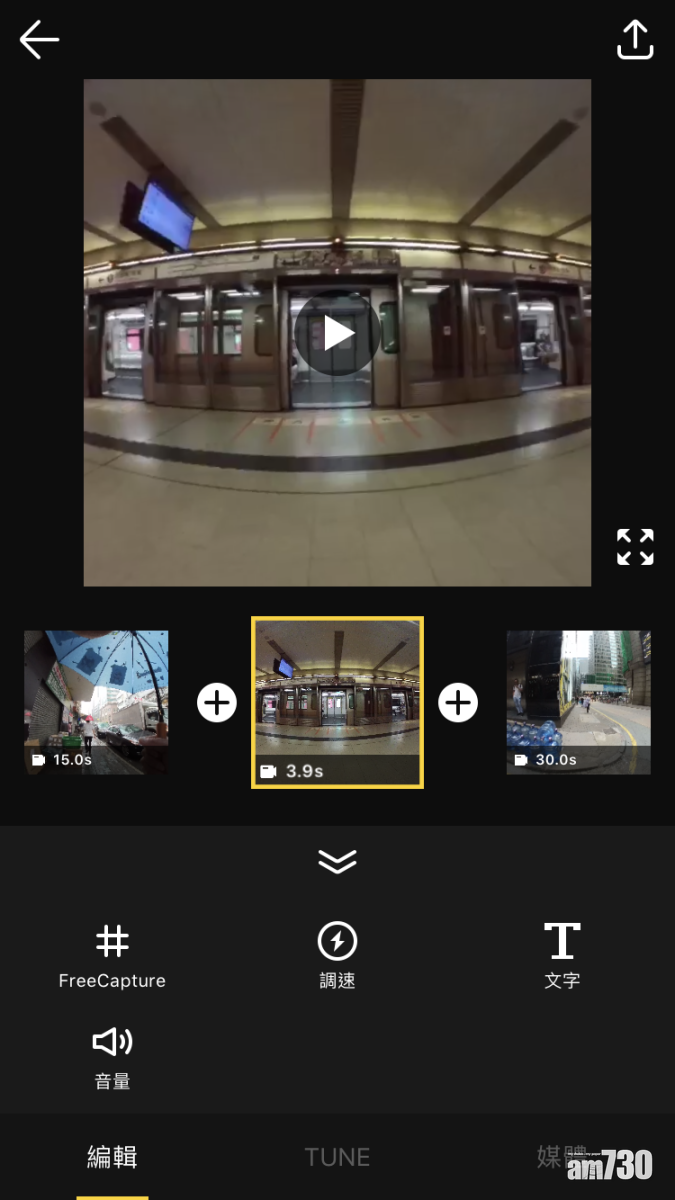Play the video preview
This screenshot has width=675, height=1200.
coord(337,333)
